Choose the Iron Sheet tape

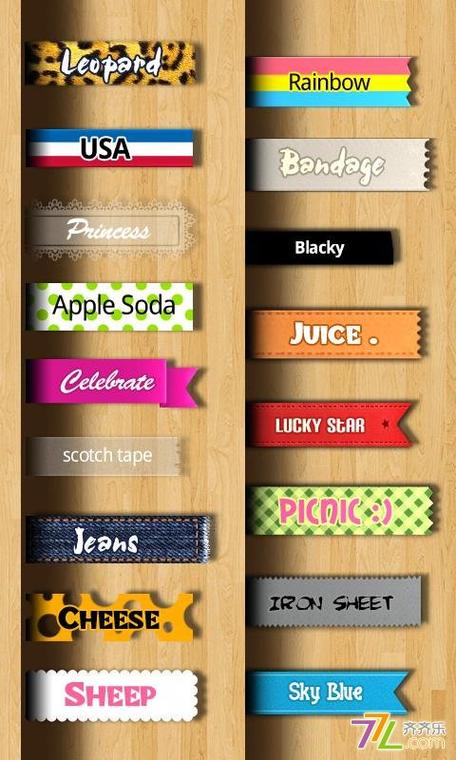336,602
